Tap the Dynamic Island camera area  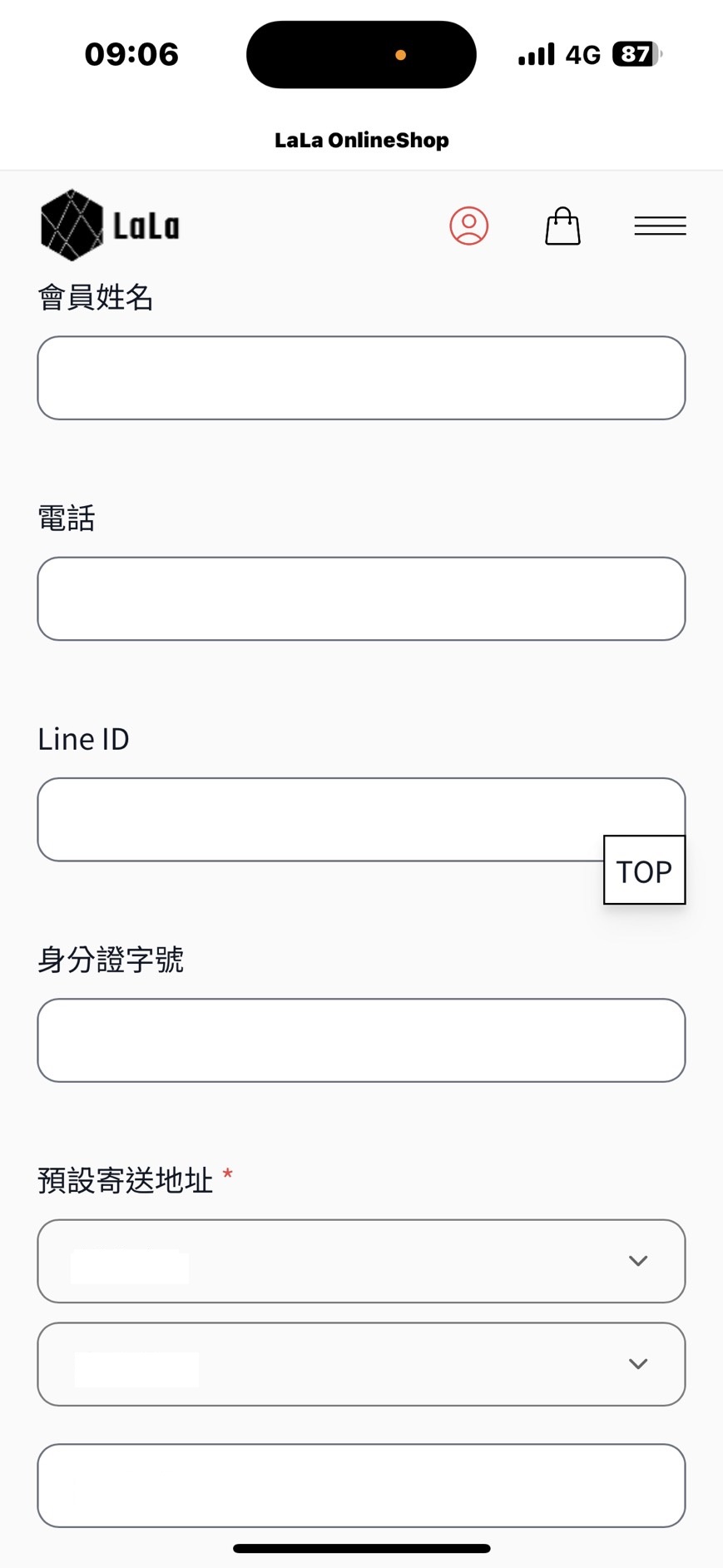pos(360,53)
